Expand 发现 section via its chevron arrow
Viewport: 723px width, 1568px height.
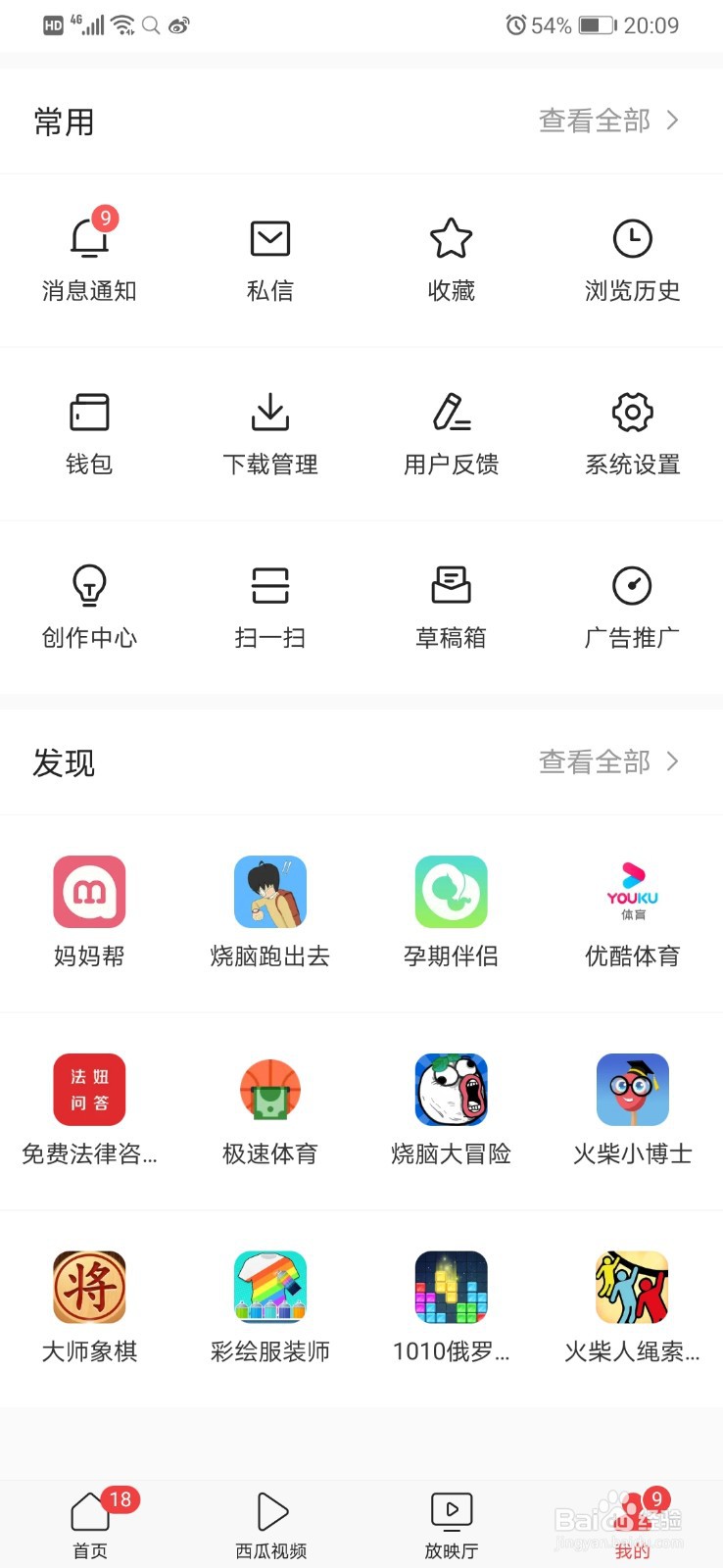click(673, 761)
